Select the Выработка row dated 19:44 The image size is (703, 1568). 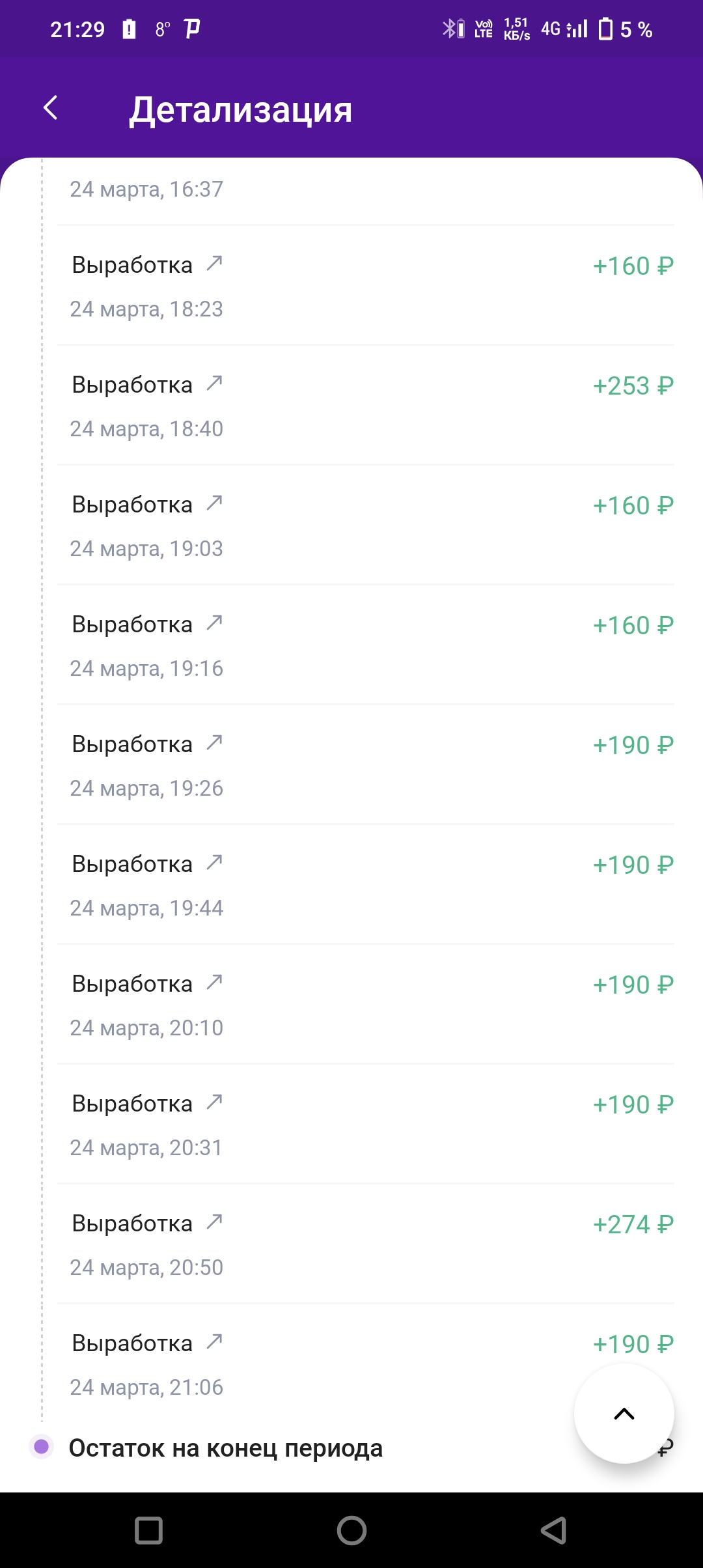366,885
